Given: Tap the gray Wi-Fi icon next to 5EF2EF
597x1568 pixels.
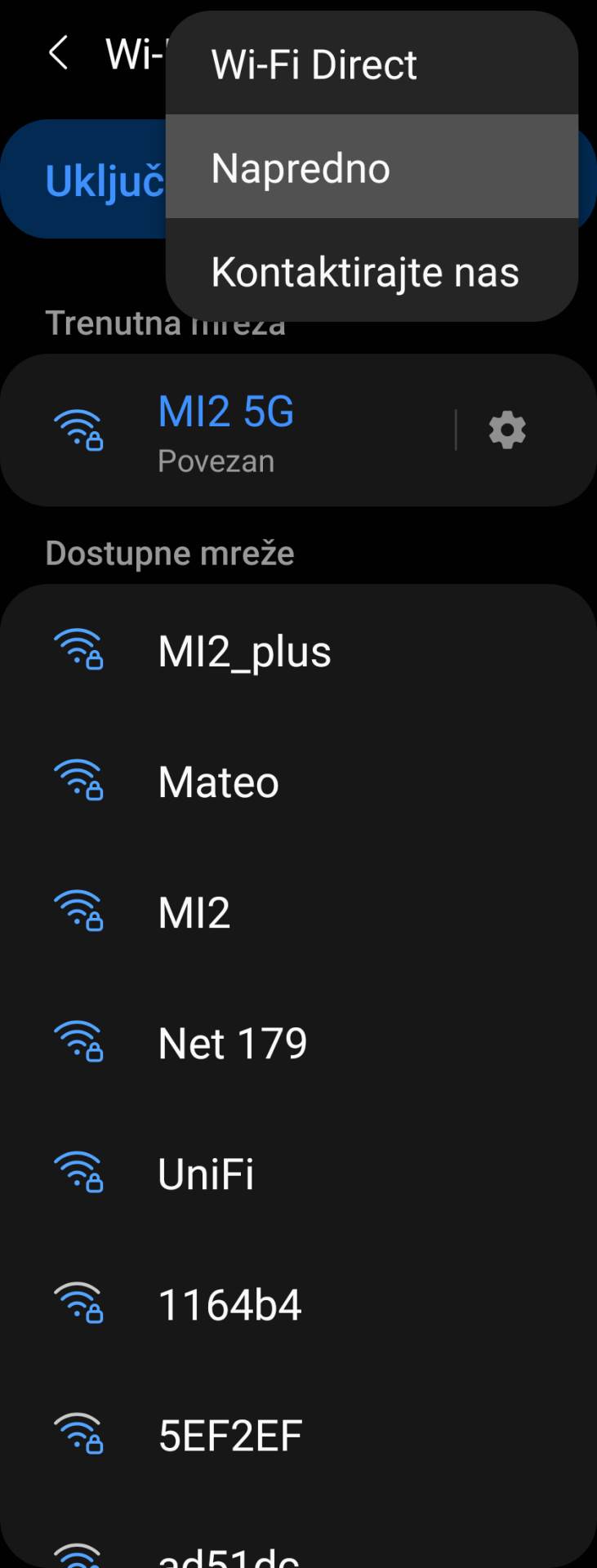Looking at the screenshot, I should [x=79, y=1435].
